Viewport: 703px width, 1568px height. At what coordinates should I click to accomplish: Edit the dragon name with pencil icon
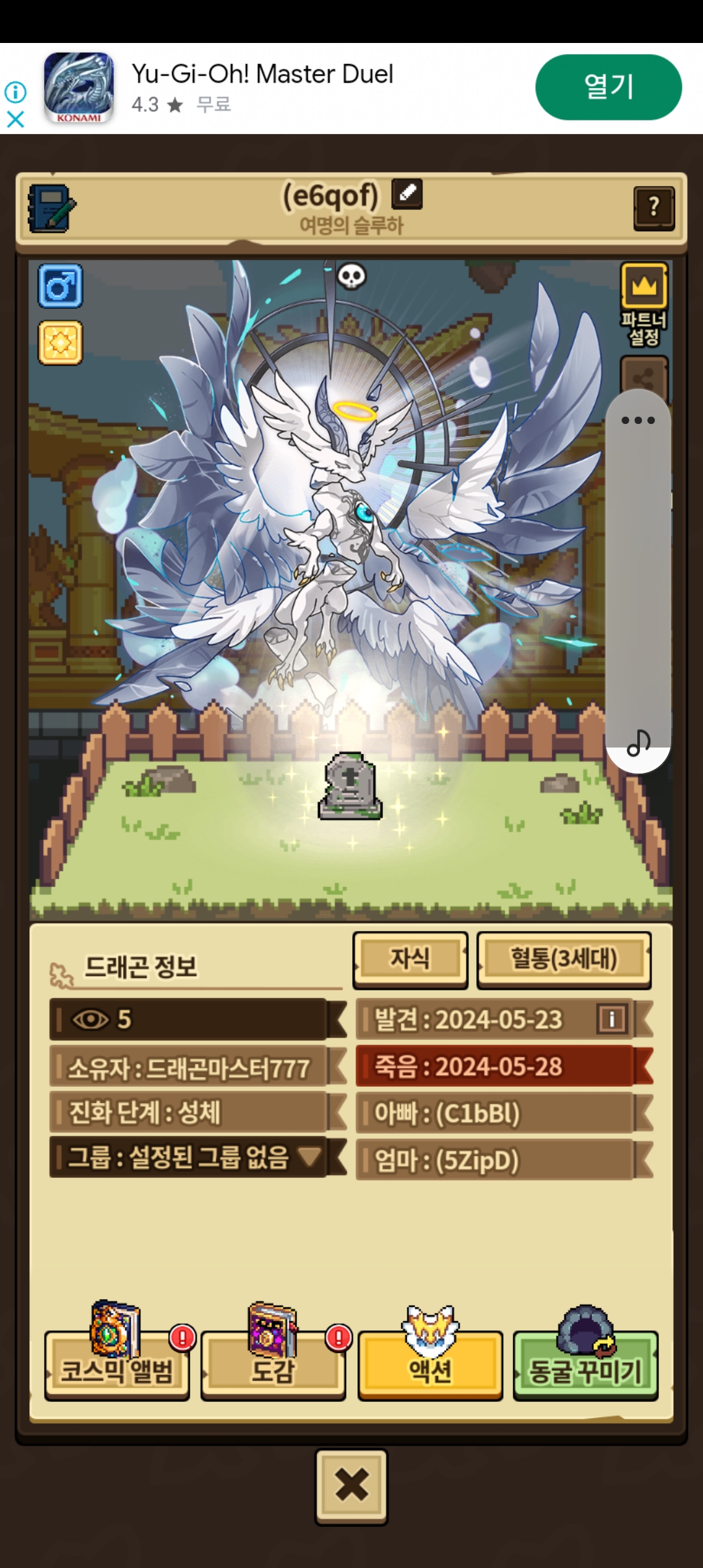pos(407,194)
